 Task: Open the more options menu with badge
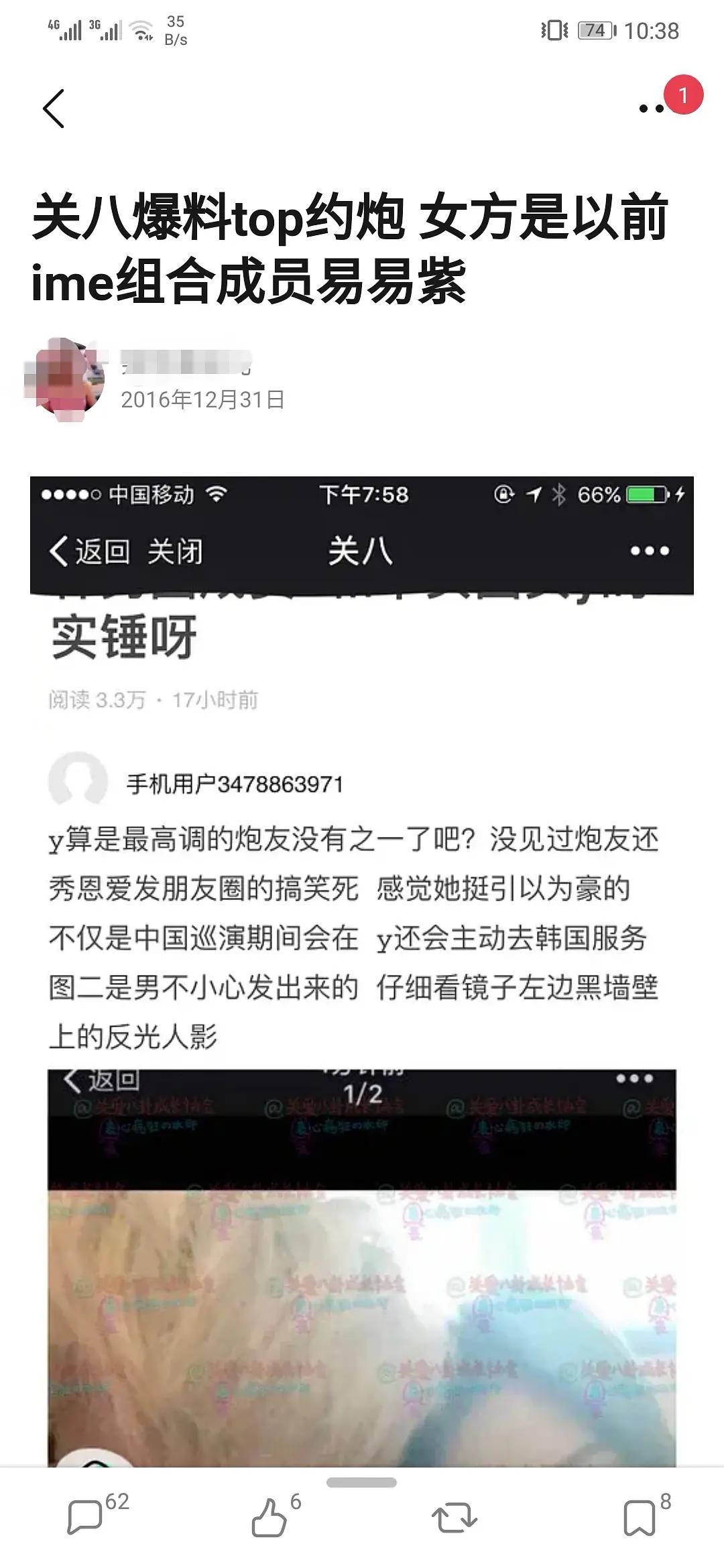coord(652,108)
